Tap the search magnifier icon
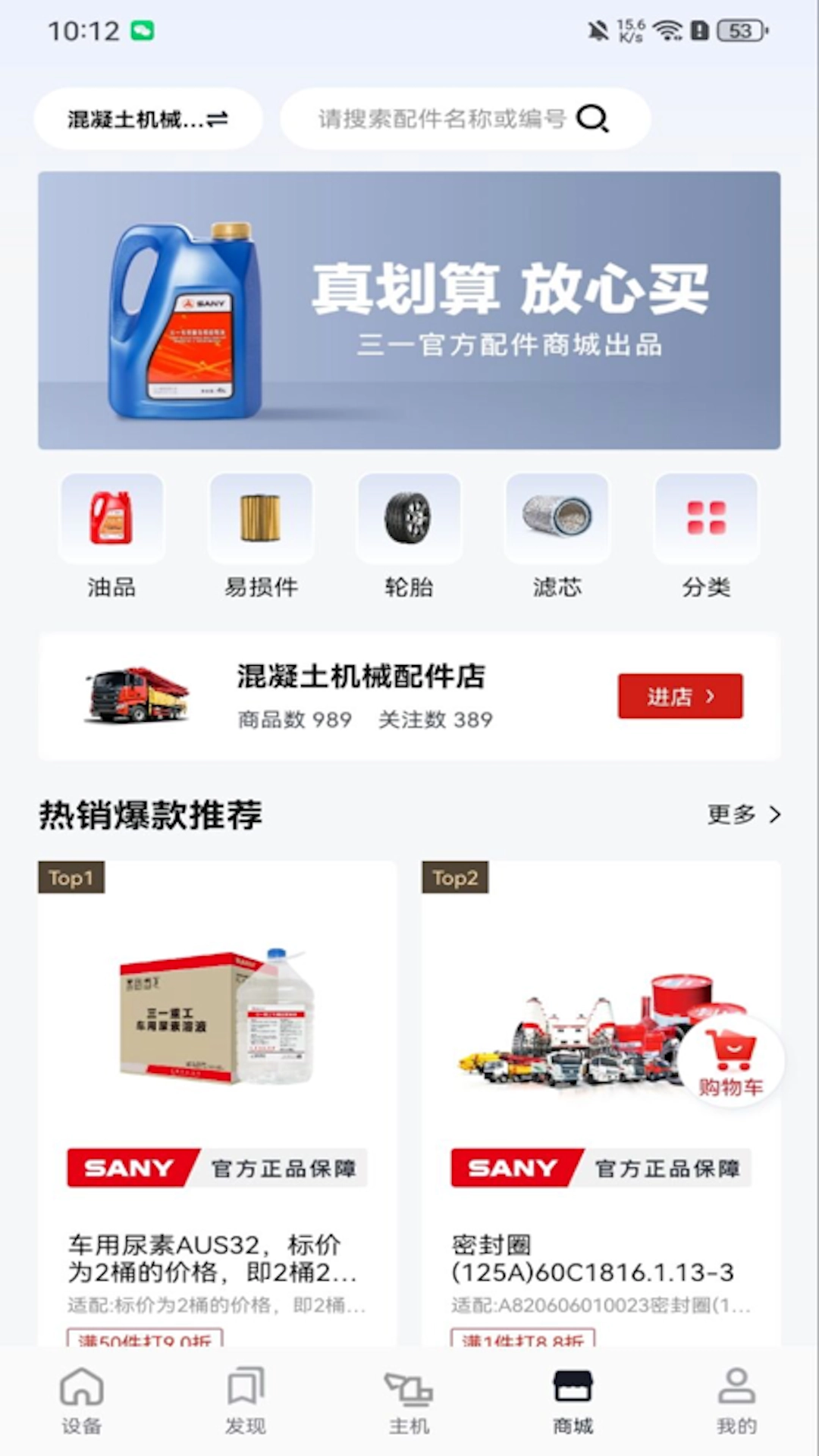819x1456 pixels. click(x=594, y=119)
